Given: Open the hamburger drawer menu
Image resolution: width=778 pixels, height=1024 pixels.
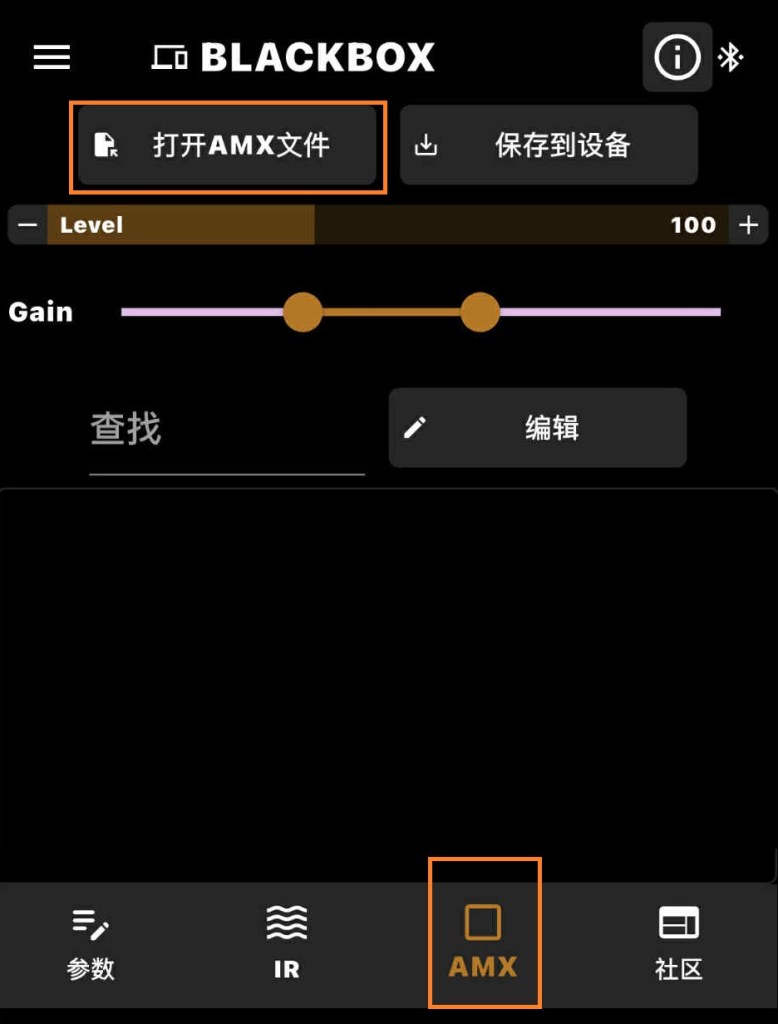Looking at the screenshot, I should tap(52, 57).
